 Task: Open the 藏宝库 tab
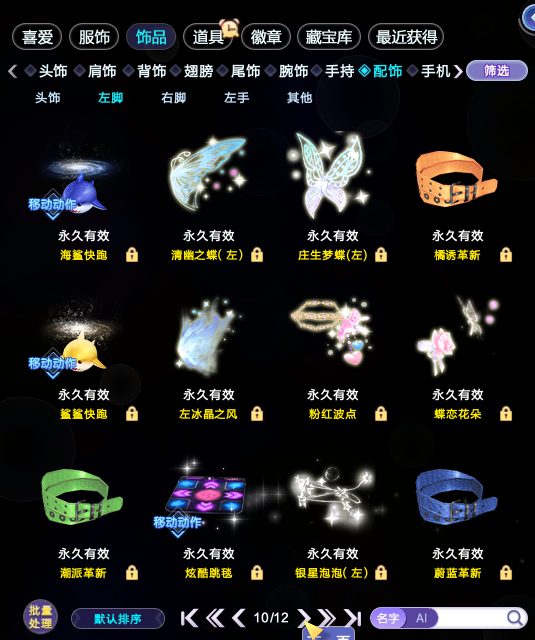pos(329,37)
